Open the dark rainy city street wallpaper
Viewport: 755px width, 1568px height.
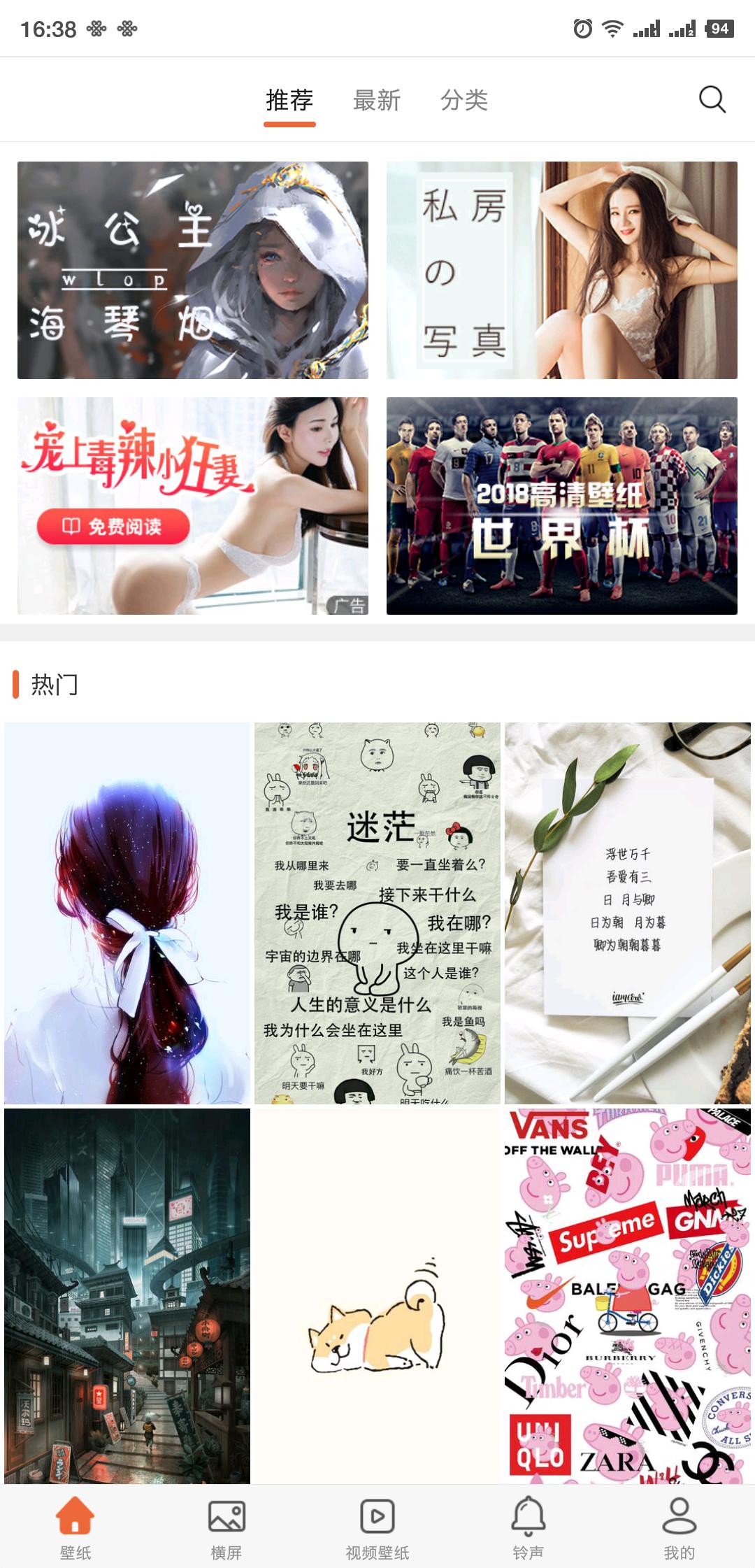point(127,1295)
